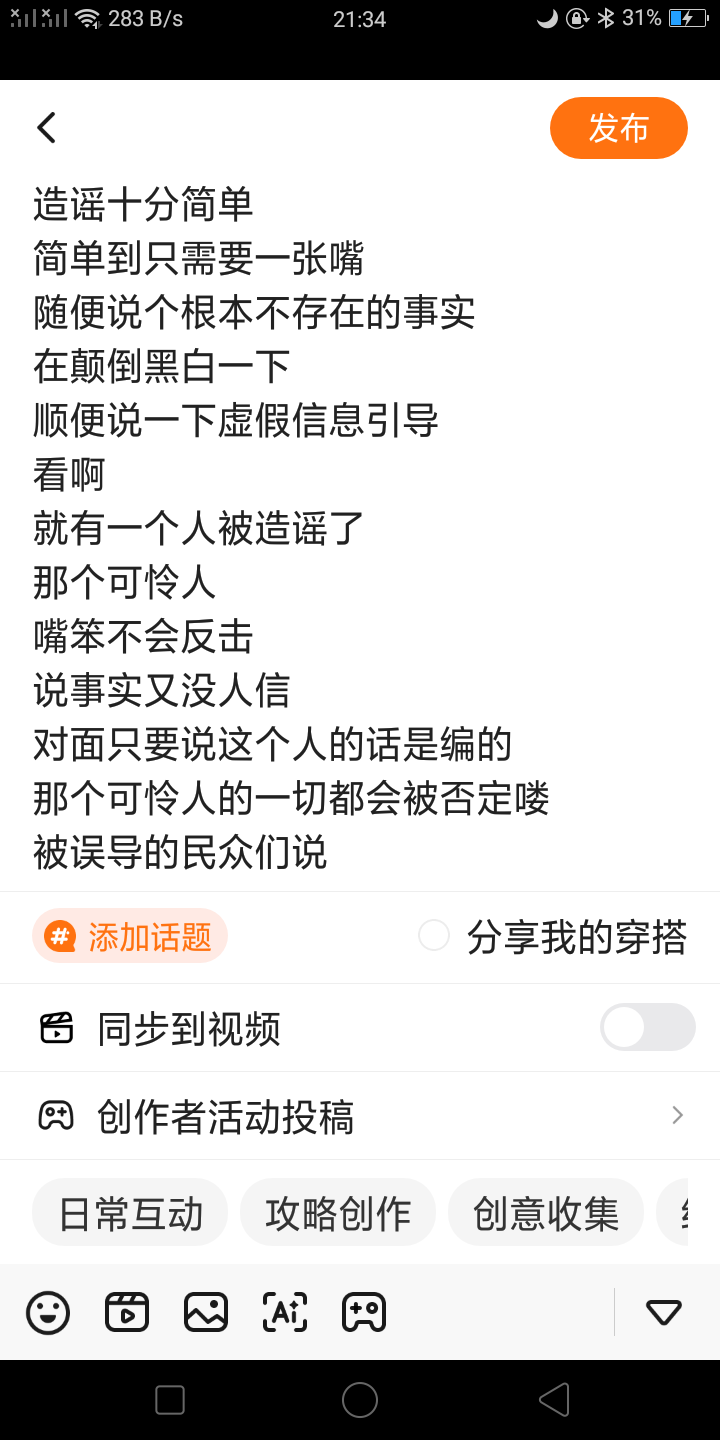This screenshot has height=1440, width=720.
Task: Open the recent apps view
Action: click(170, 1400)
